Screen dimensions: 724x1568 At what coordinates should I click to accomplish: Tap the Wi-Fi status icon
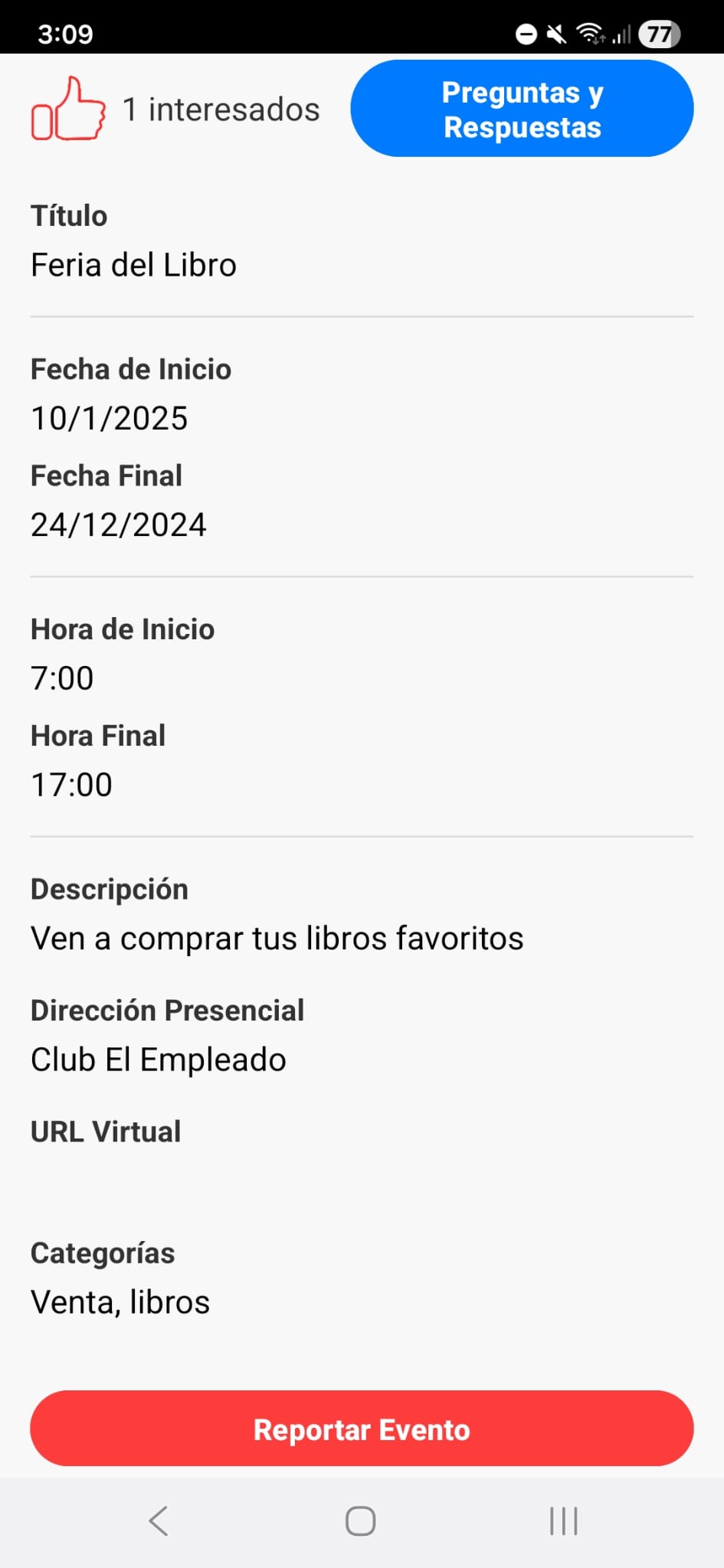click(x=591, y=34)
